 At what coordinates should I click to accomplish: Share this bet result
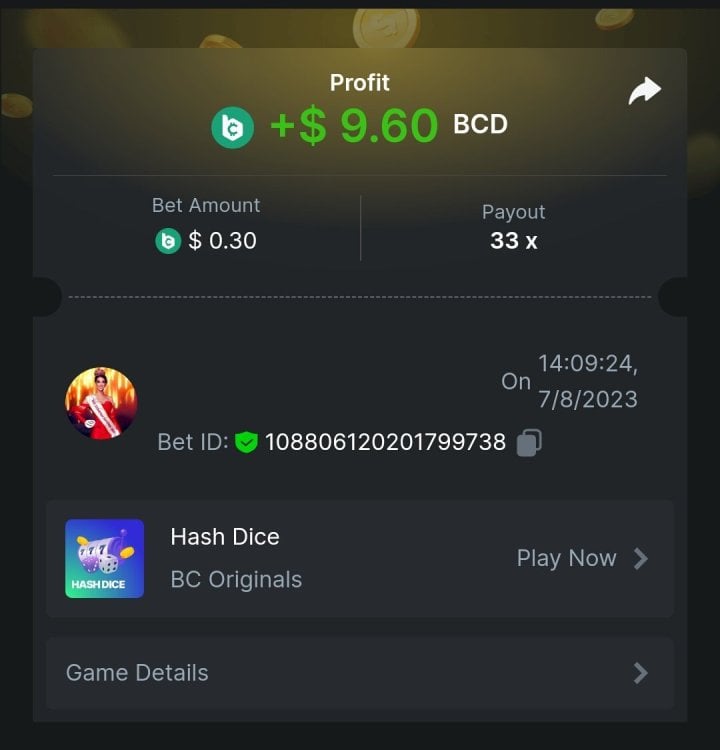(x=645, y=92)
